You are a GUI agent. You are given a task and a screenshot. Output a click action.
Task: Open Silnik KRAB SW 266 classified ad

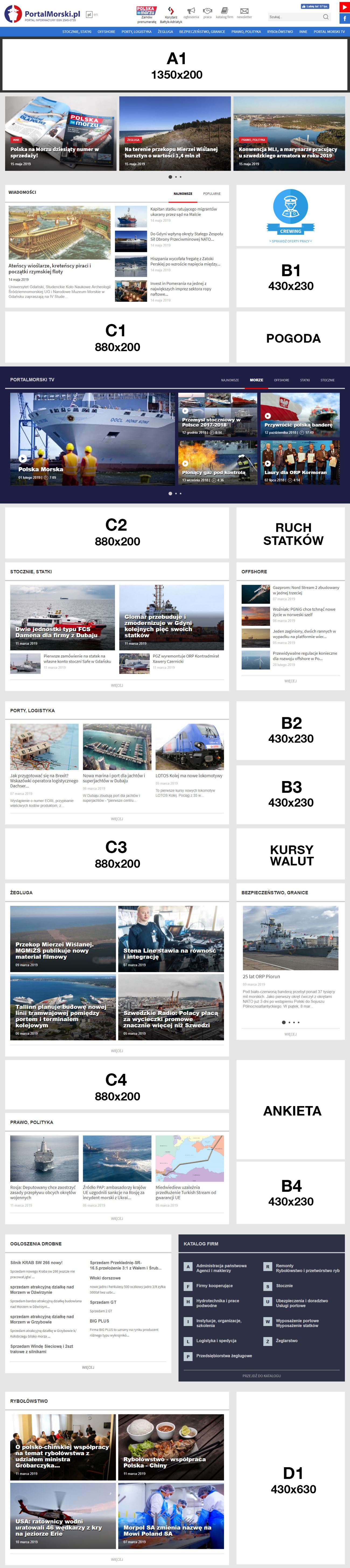[x=36, y=1262]
